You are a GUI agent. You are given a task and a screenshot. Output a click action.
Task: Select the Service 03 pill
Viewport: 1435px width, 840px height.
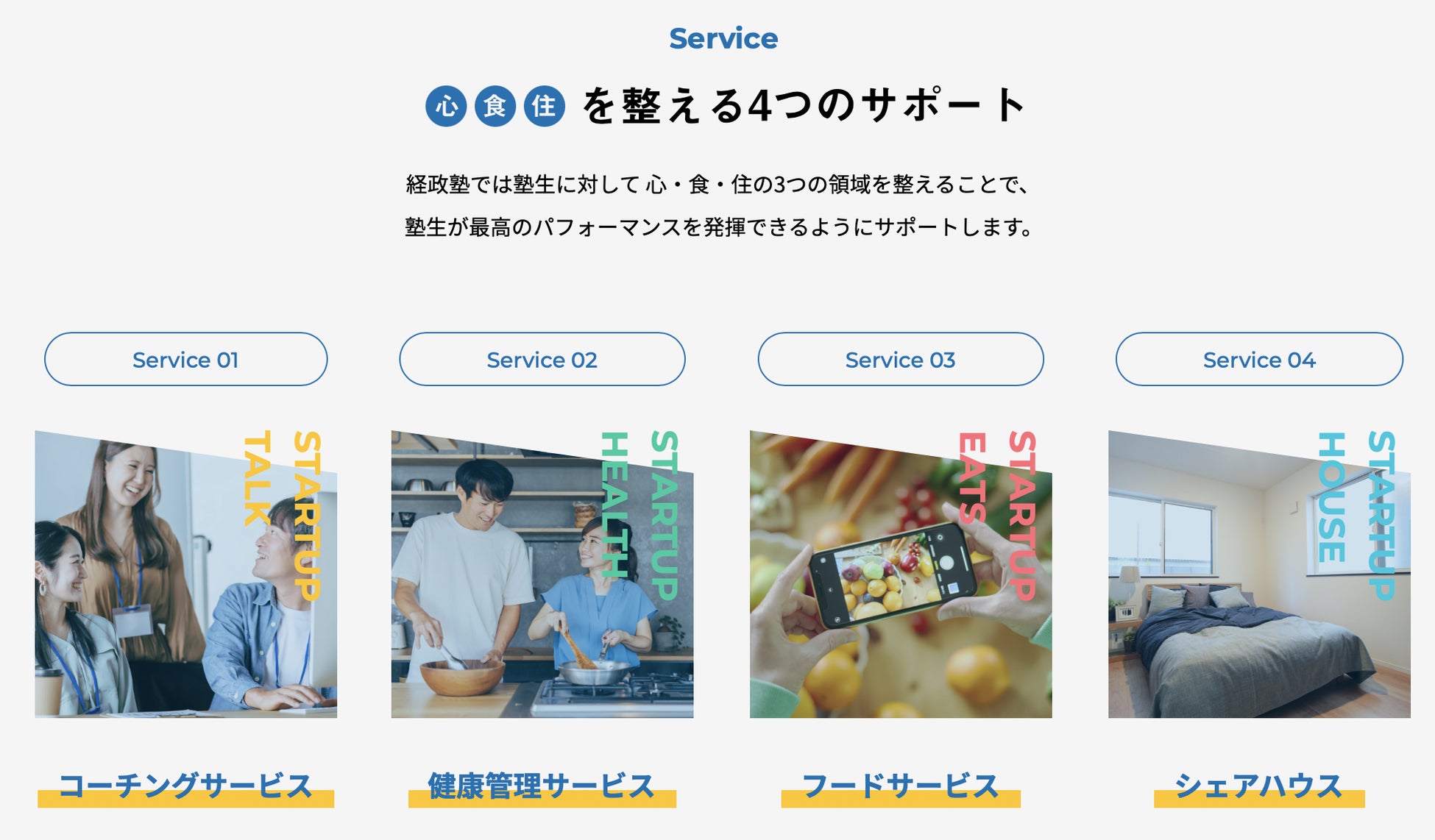pos(900,360)
